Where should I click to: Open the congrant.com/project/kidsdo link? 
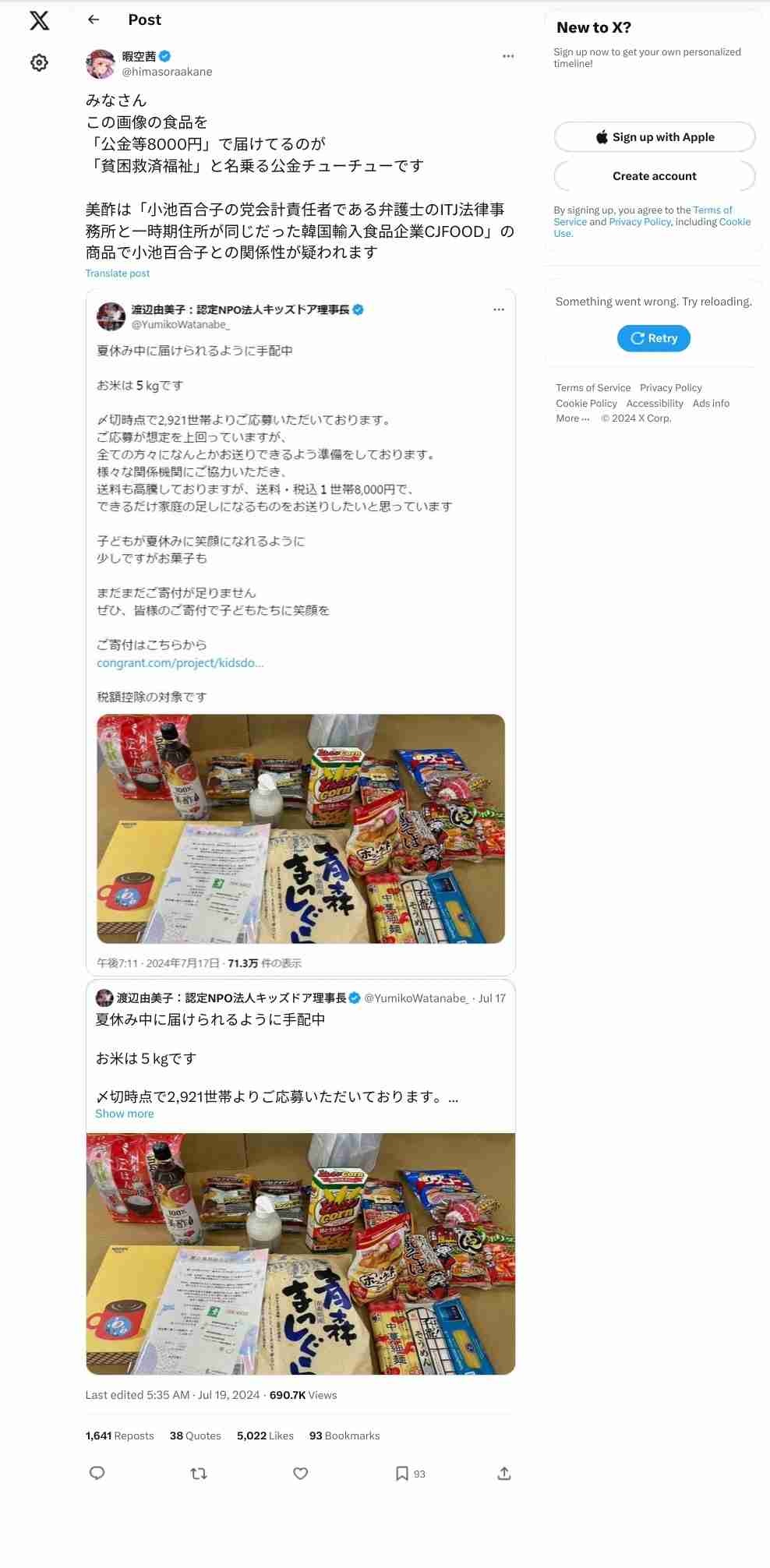coord(180,663)
